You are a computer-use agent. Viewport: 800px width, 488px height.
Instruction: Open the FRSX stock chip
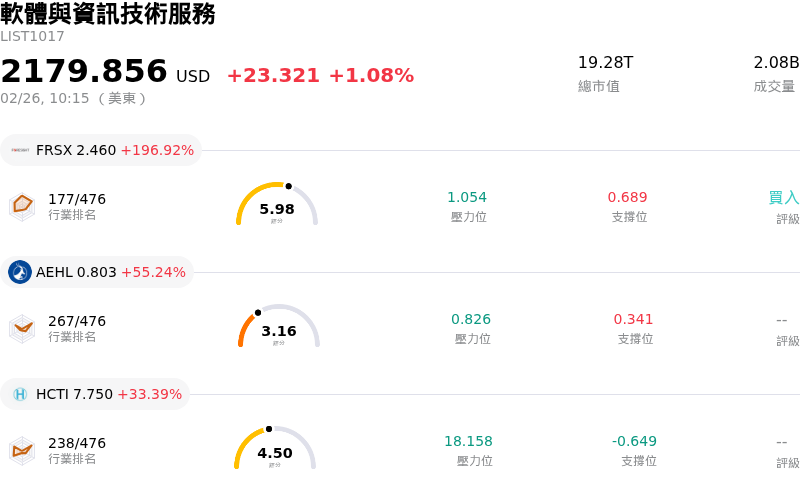(101, 150)
